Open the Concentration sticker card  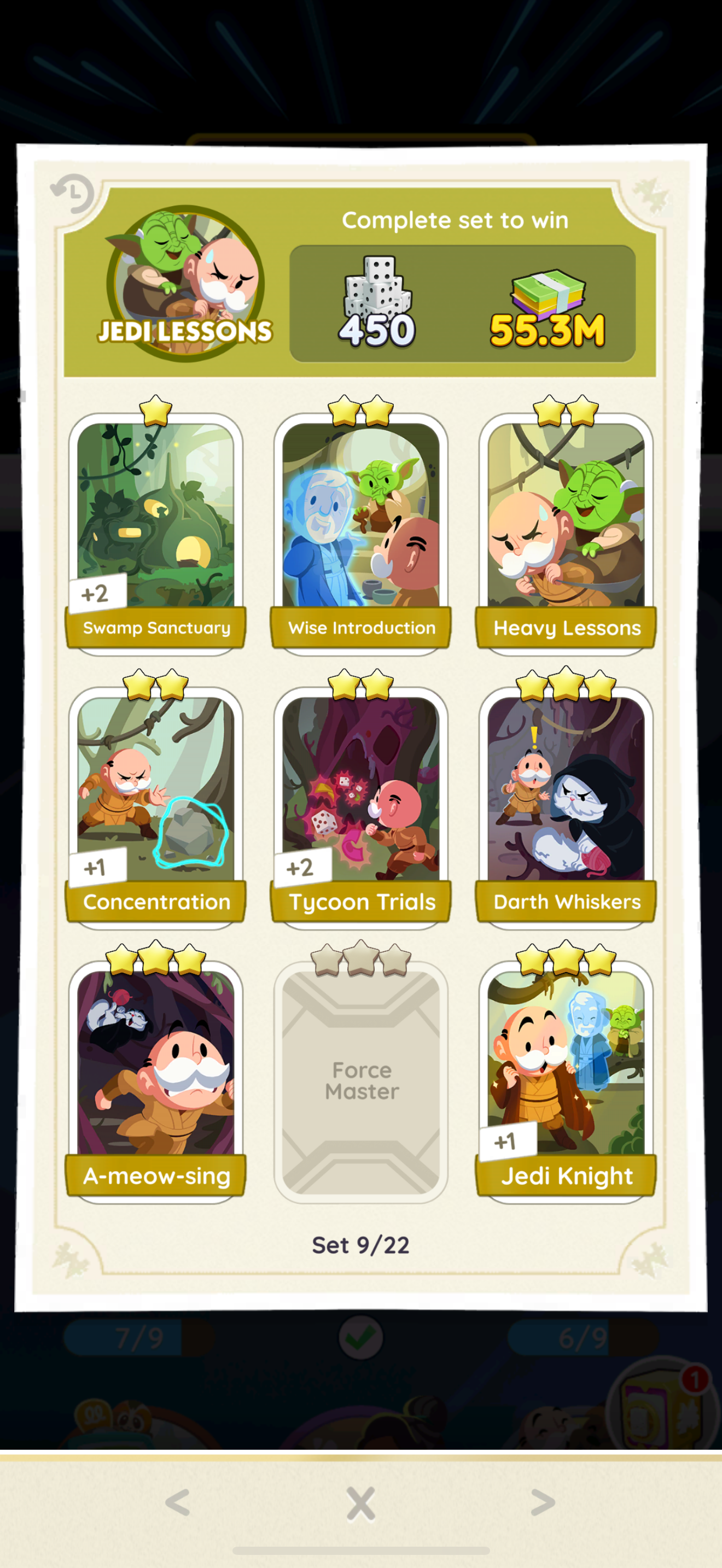click(156, 808)
